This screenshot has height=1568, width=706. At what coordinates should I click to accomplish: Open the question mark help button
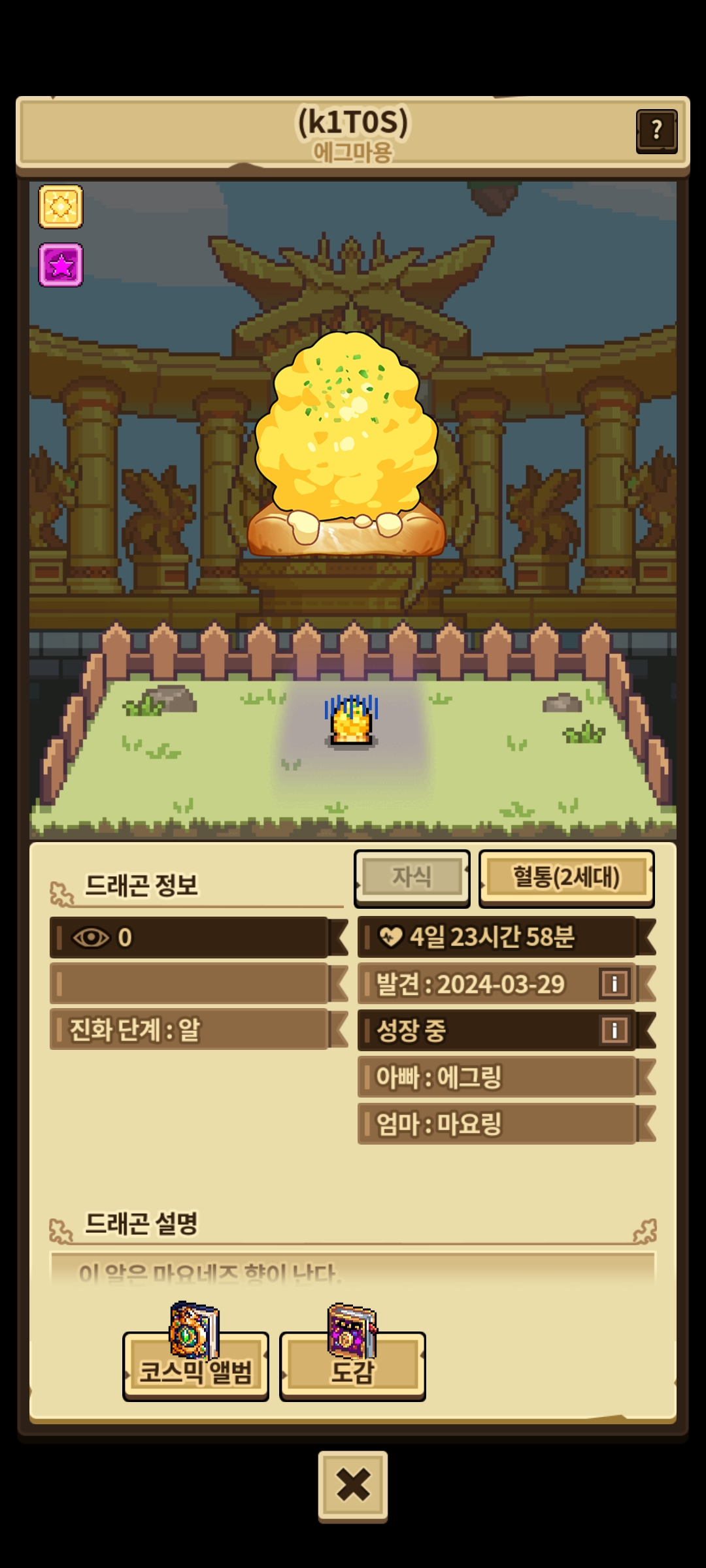coord(656,131)
